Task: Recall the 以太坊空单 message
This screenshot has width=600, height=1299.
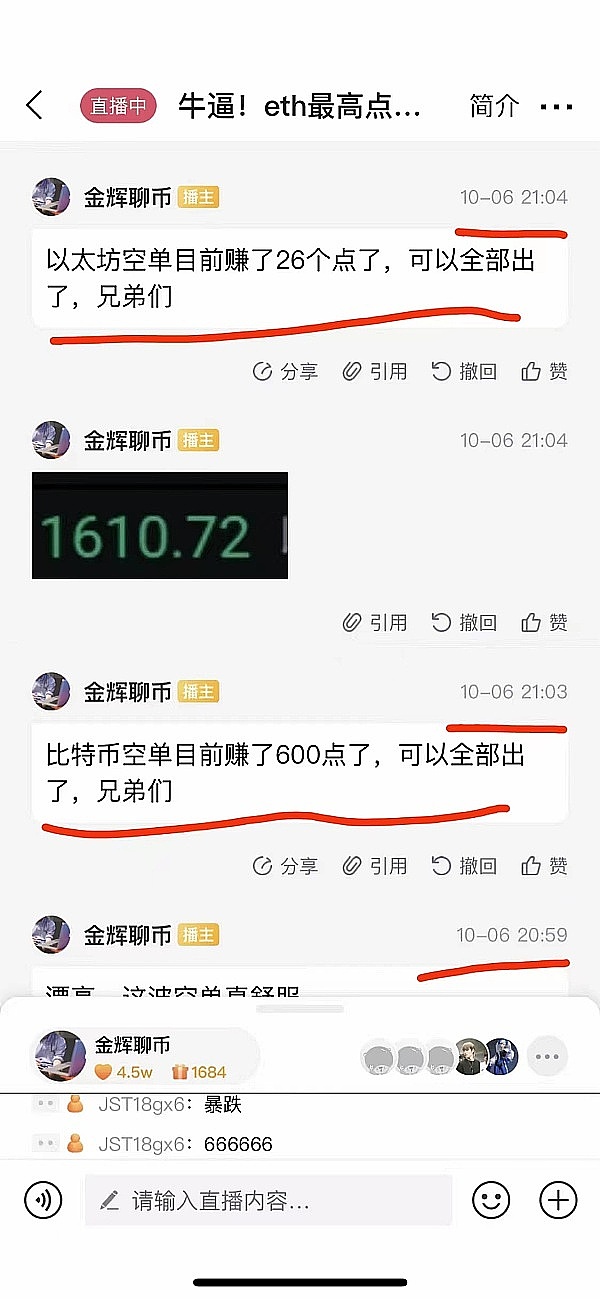Action: click(x=464, y=372)
